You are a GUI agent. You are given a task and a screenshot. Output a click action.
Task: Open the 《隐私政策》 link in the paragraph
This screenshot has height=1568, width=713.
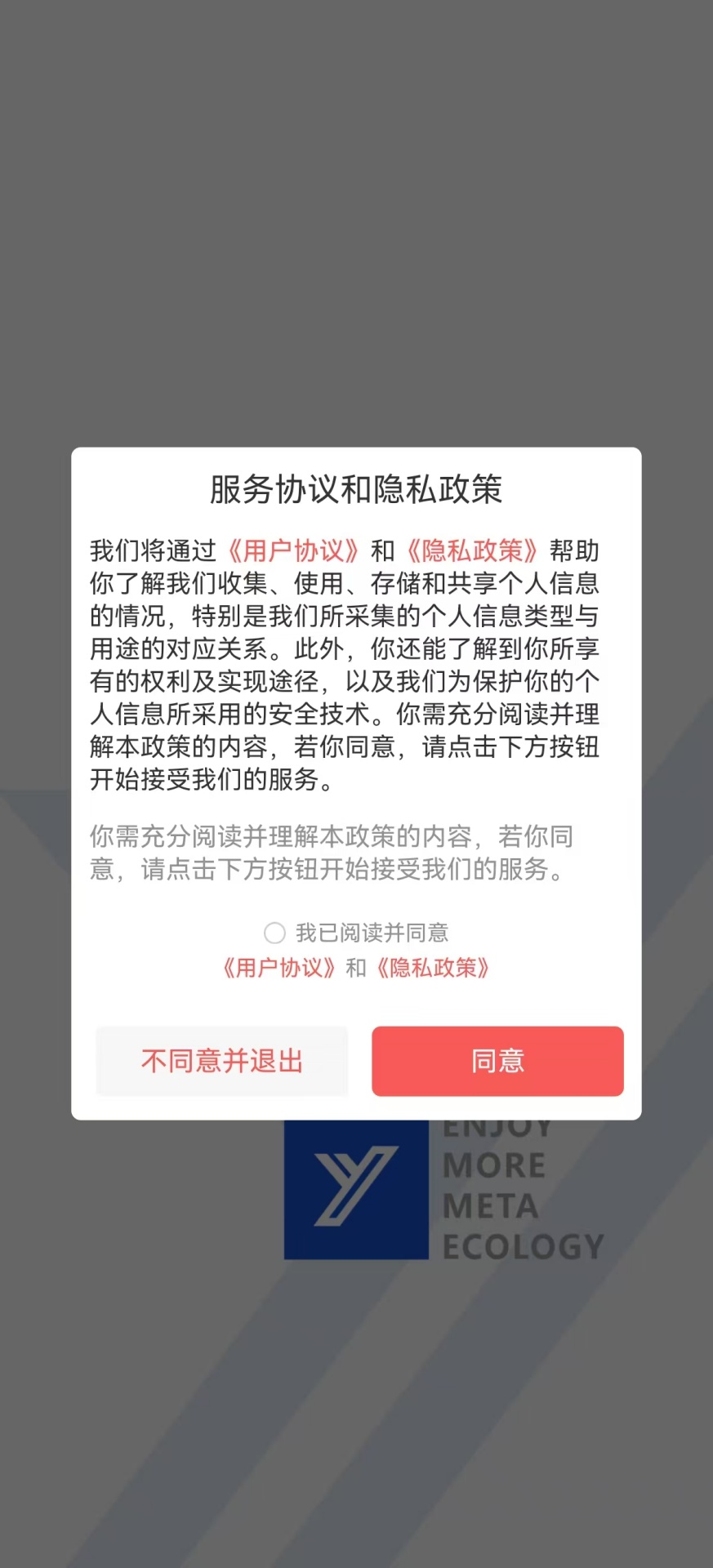pyautogui.click(x=474, y=551)
